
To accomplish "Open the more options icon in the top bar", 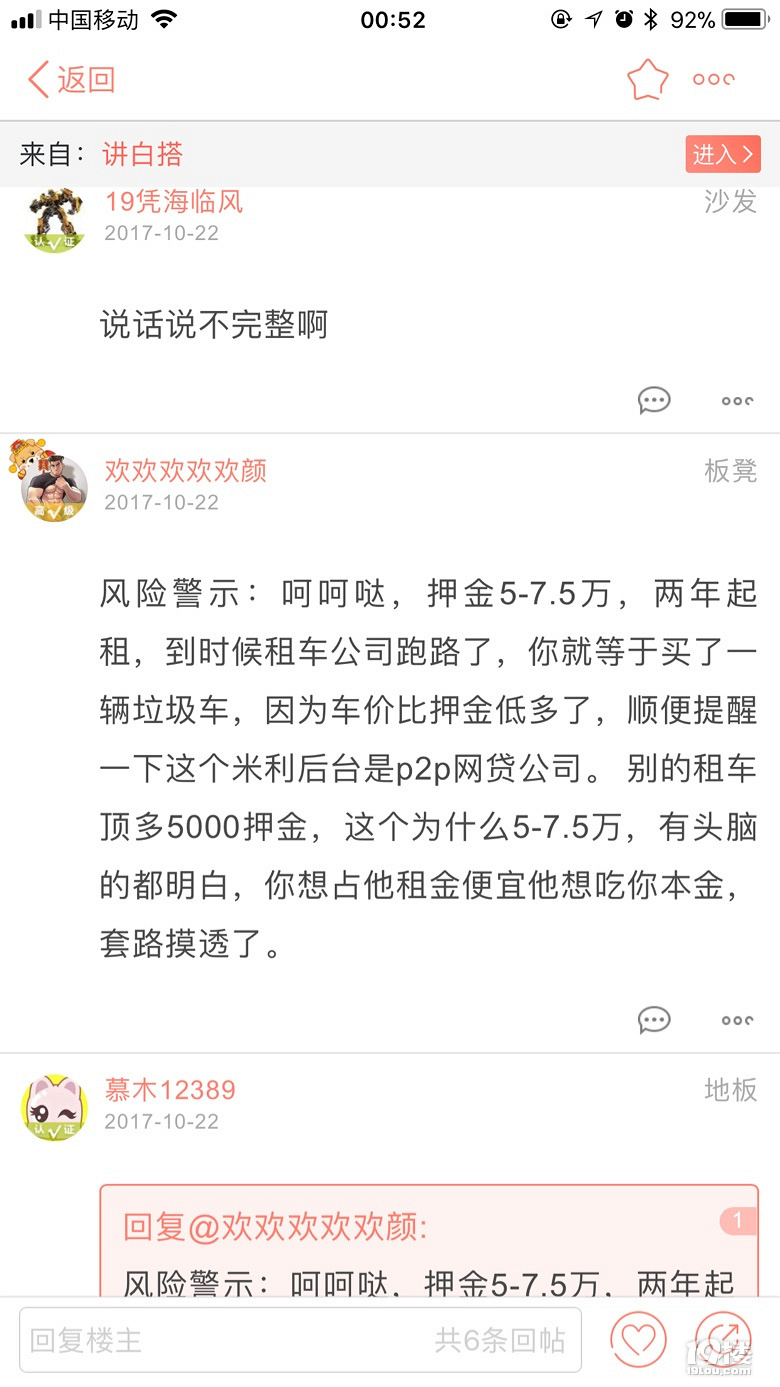I will (x=712, y=78).
